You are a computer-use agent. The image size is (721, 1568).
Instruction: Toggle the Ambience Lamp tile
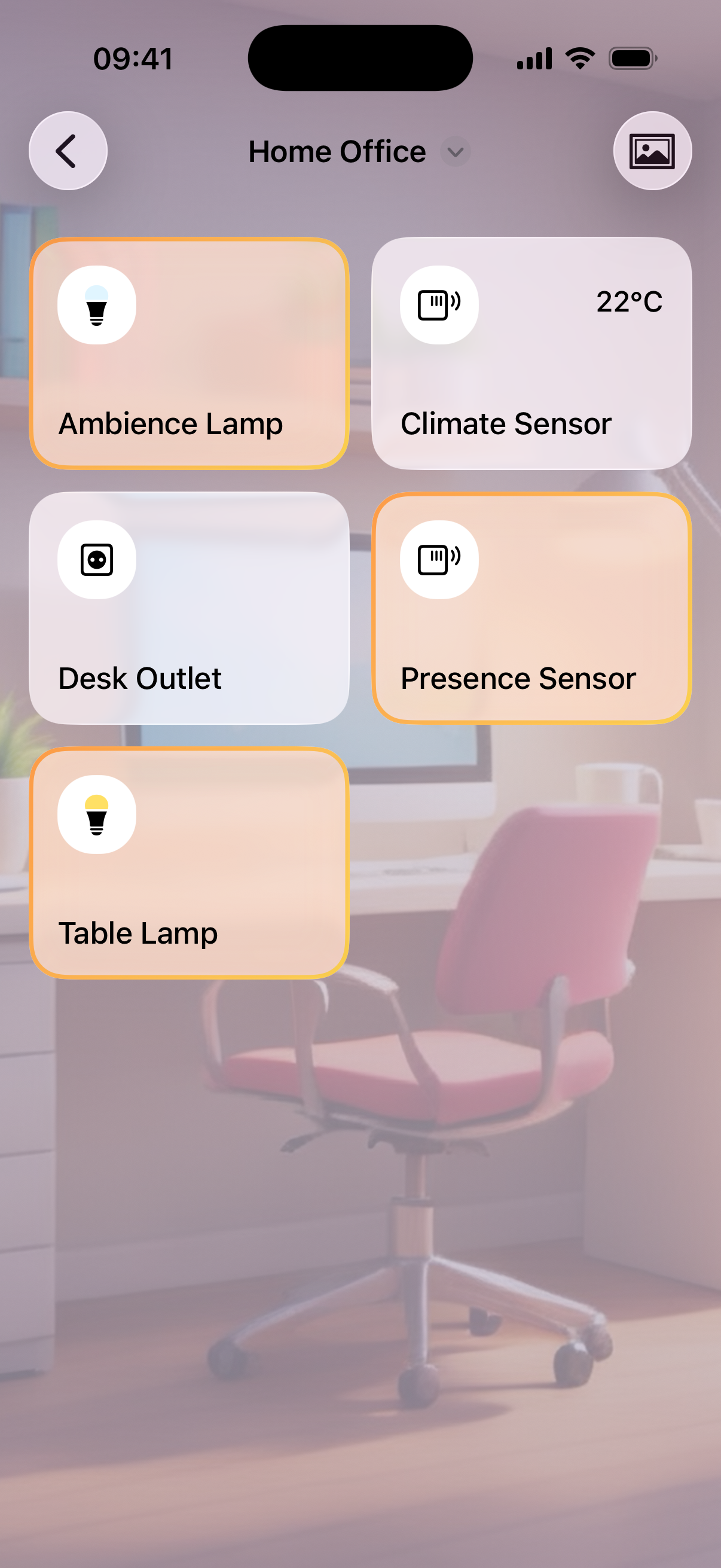[x=190, y=353]
